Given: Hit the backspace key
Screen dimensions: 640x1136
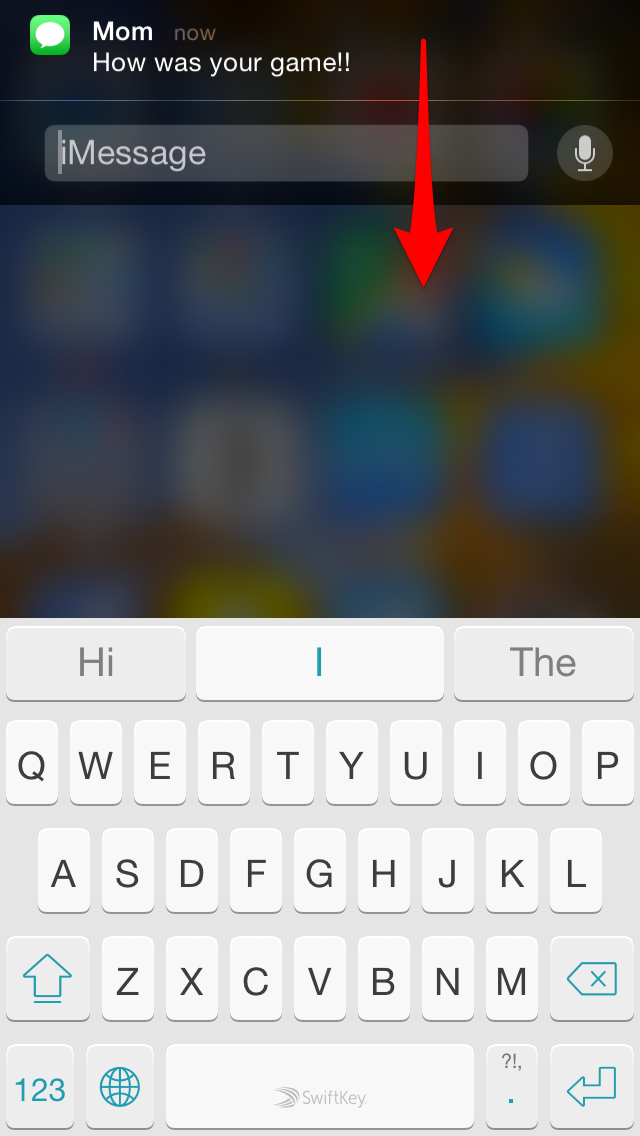Looking at the screenshot, I should point(592,979).
